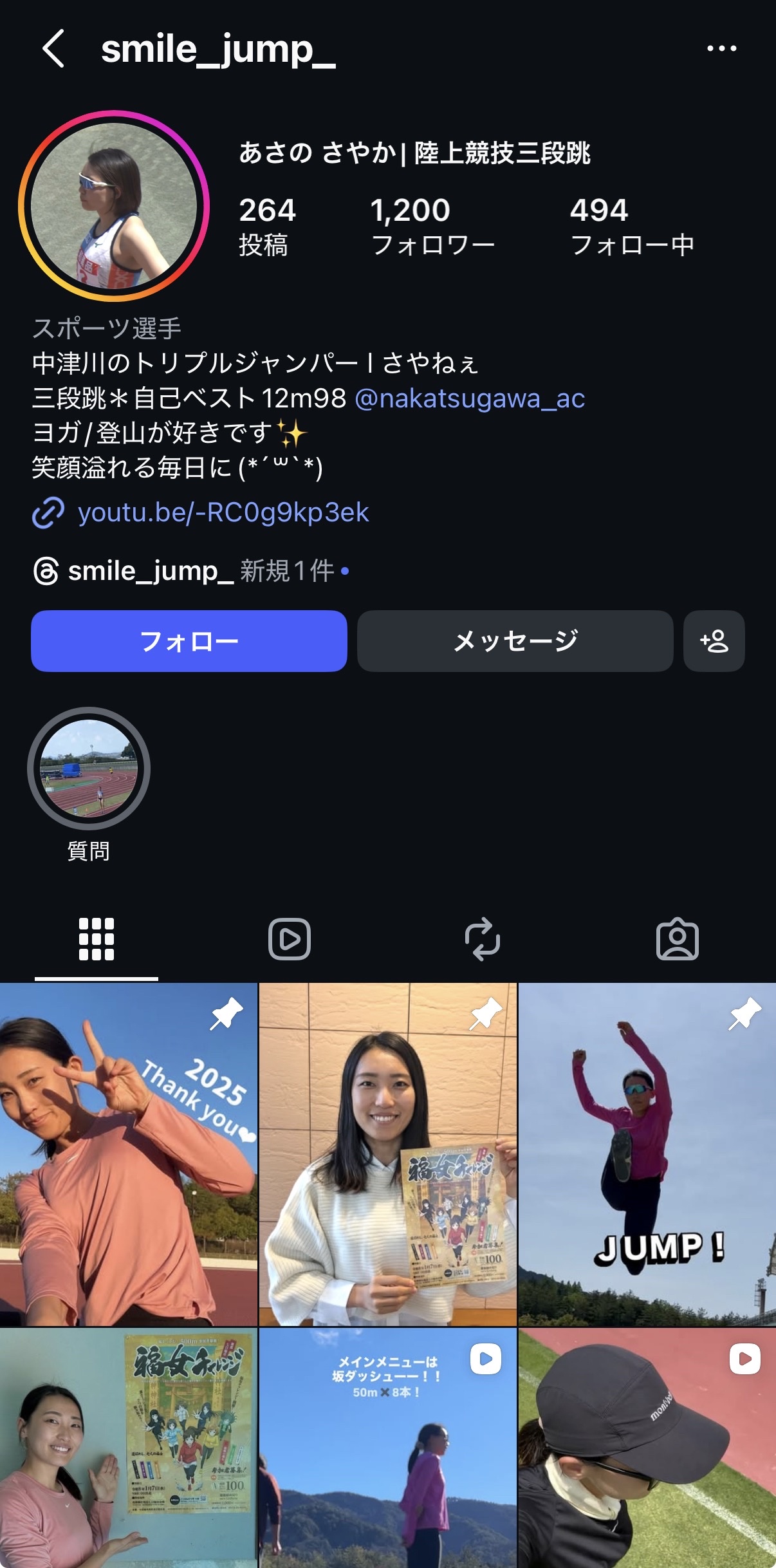
Task: Switch to the tagged photos tab
Action: tap(677, 939)
